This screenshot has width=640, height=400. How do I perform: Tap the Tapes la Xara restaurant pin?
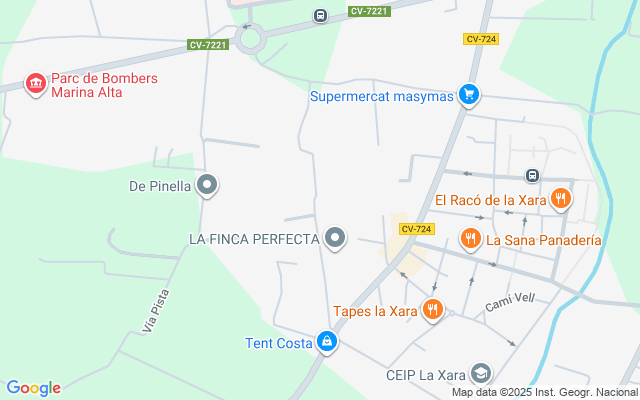click(x=432, y=310)
